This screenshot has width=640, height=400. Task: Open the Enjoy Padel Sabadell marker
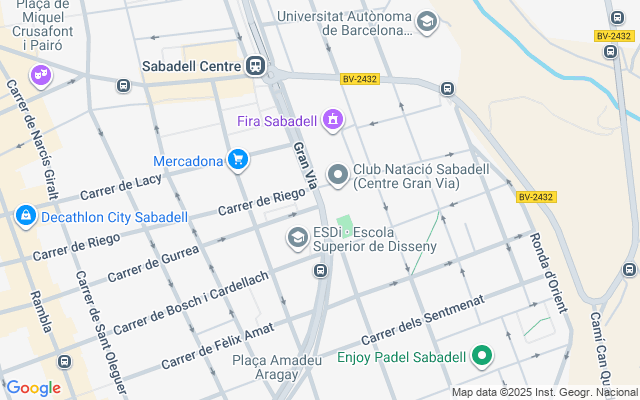coord(482,356)
